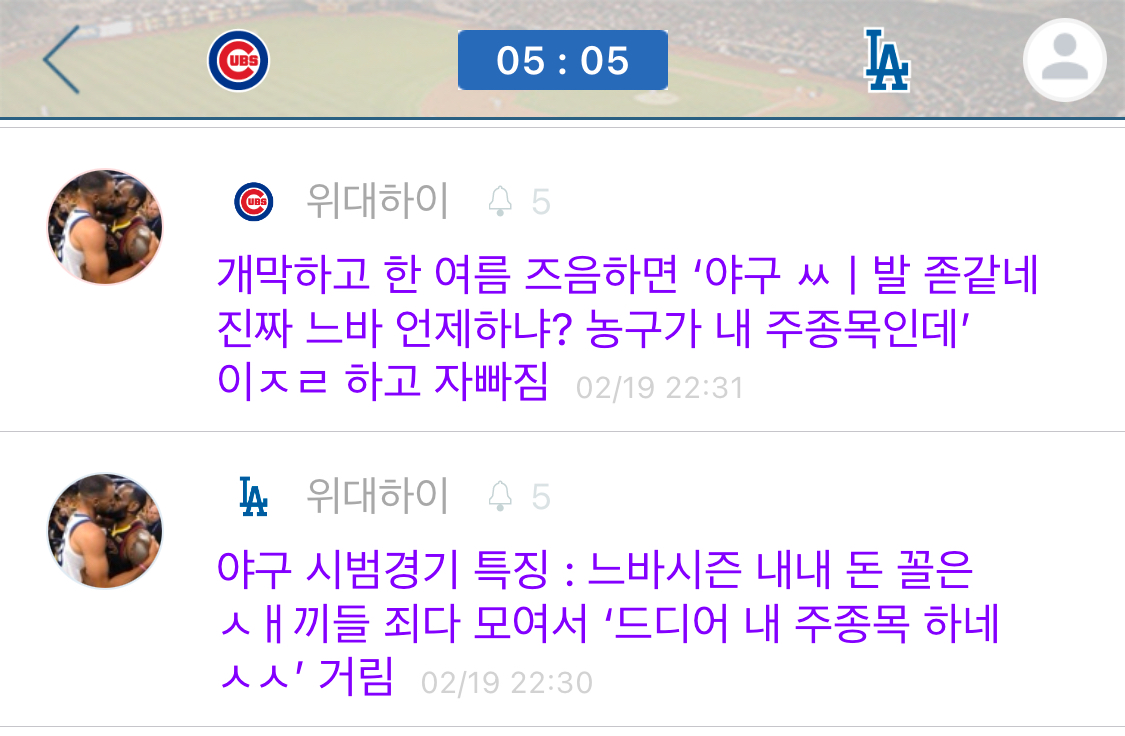The height and width of the screenshot is (736, 1125).
Task: Select the LA Dodgers logo in the header
Action: 887,60
